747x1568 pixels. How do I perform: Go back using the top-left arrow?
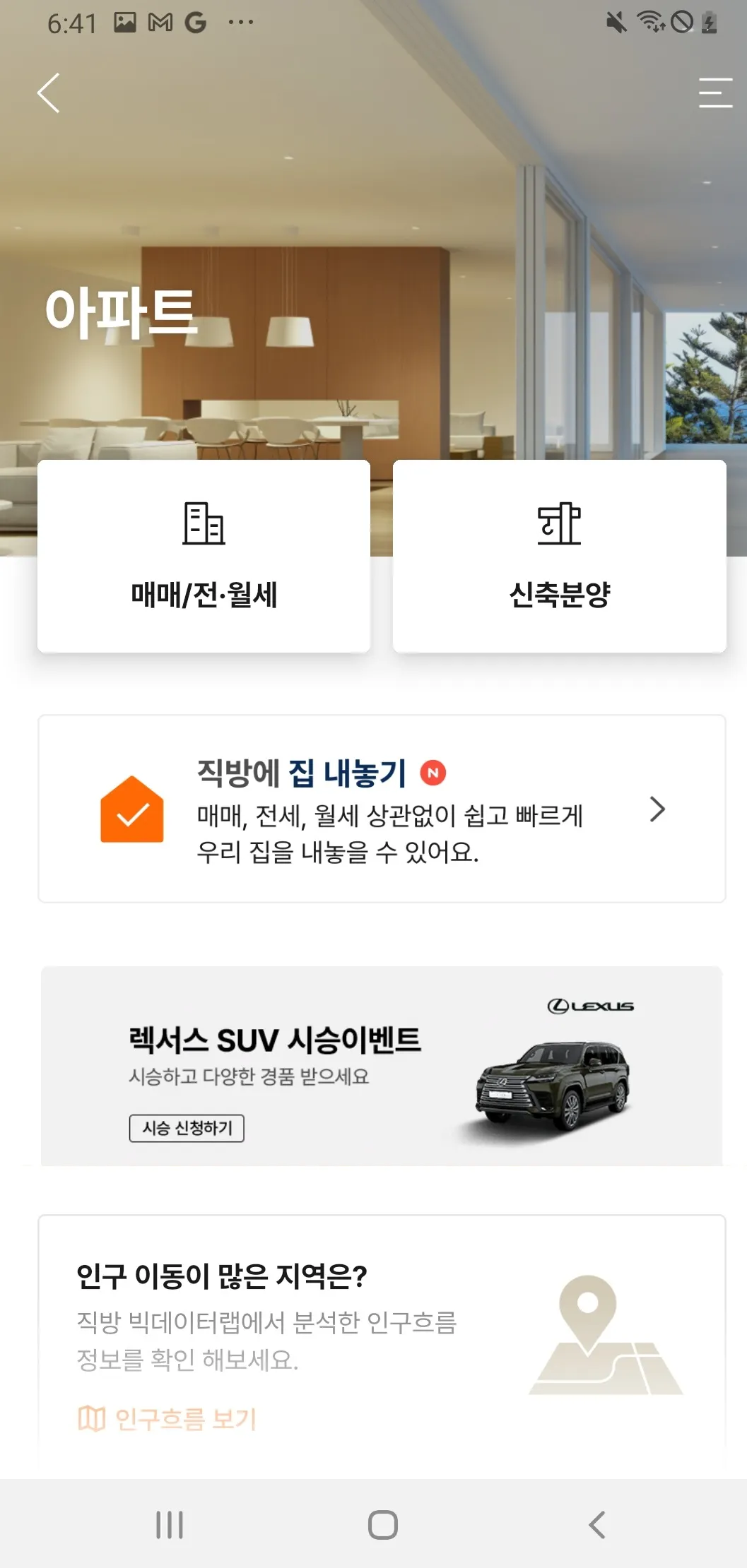point(48,93)
